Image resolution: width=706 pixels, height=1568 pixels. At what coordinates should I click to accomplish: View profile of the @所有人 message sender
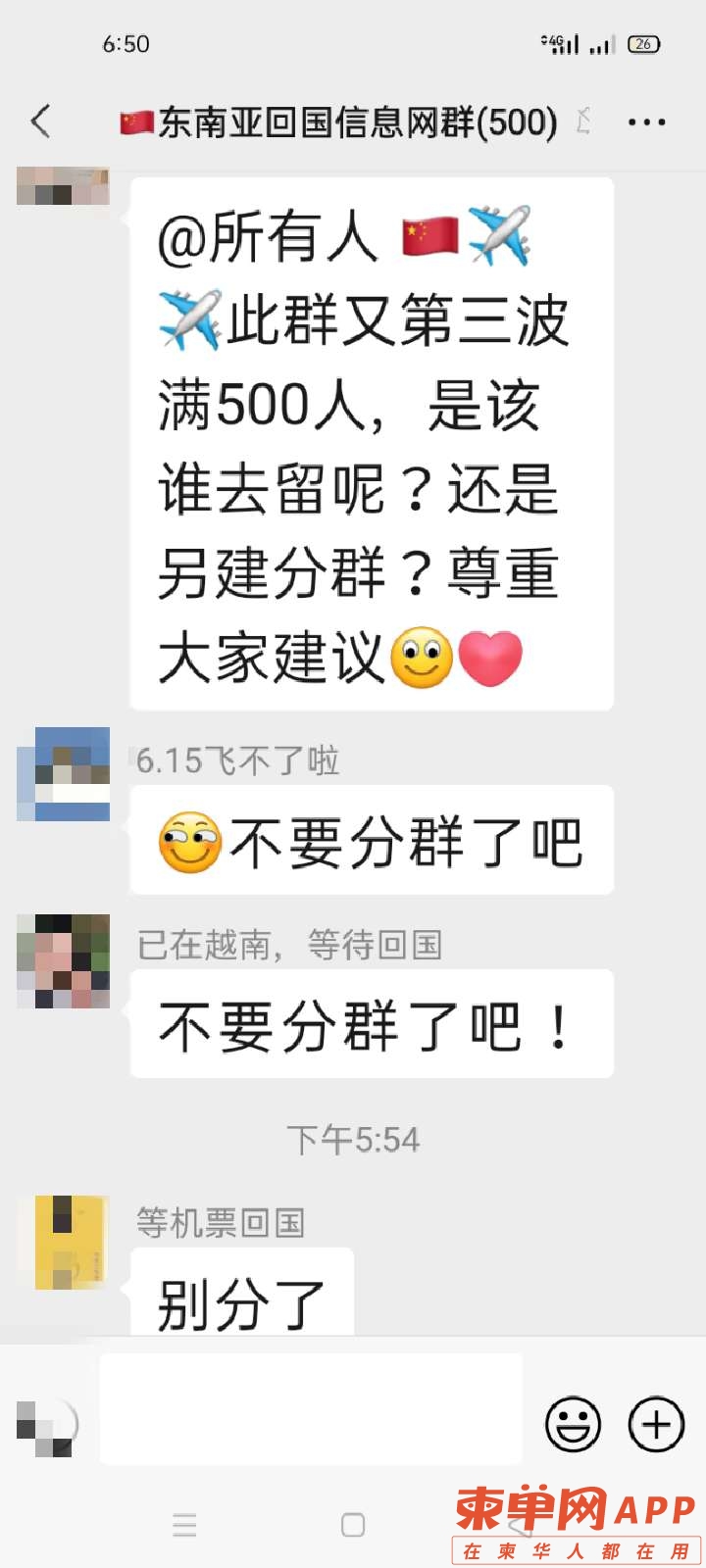tap(64, 186)
